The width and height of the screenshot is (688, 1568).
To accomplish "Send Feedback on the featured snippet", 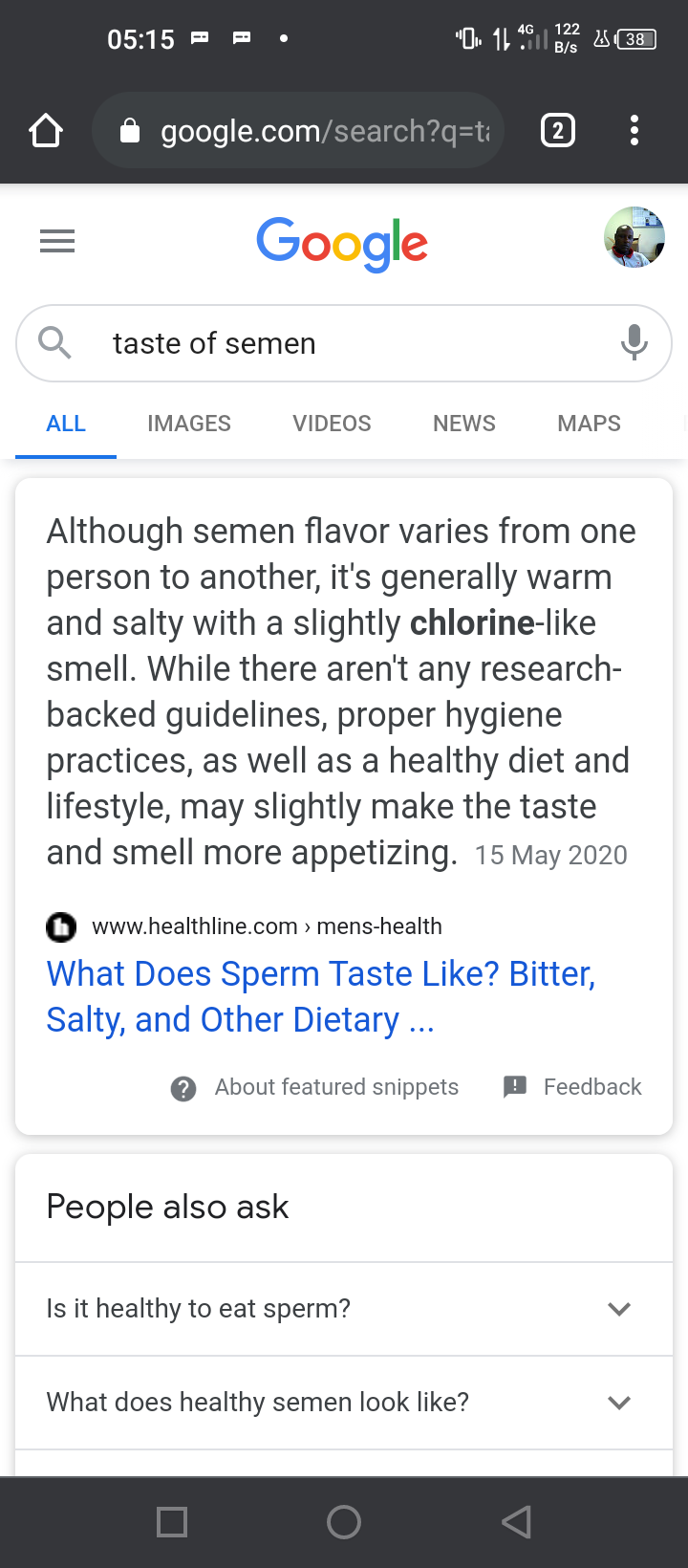I will [x=573, y=1087].
